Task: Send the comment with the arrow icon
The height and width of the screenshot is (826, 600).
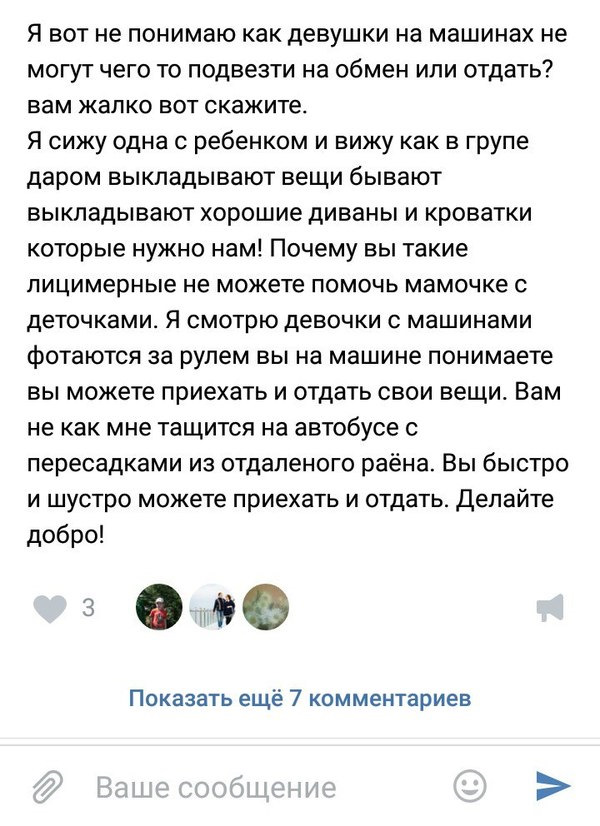Action: click(552, 786)
